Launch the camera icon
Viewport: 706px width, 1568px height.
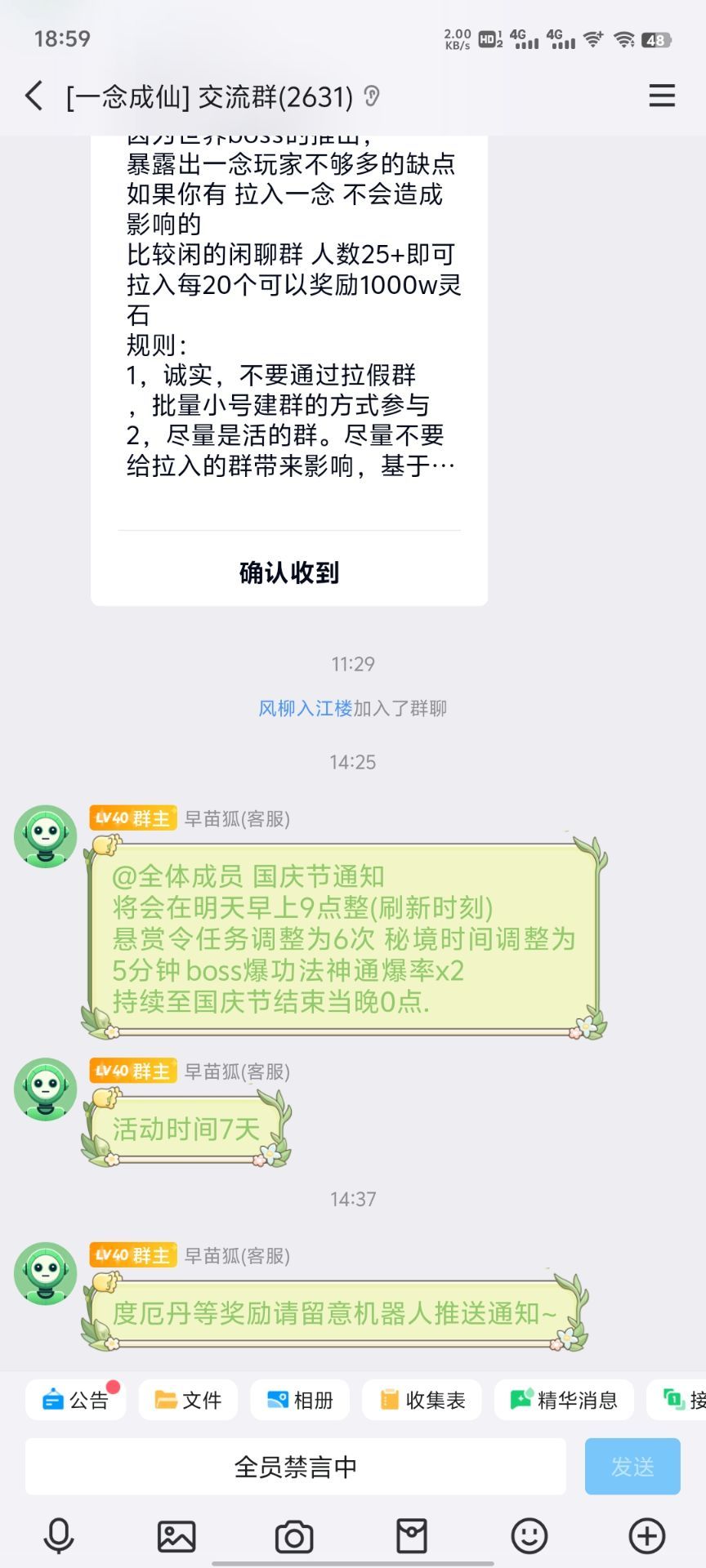click(294, 1536)
